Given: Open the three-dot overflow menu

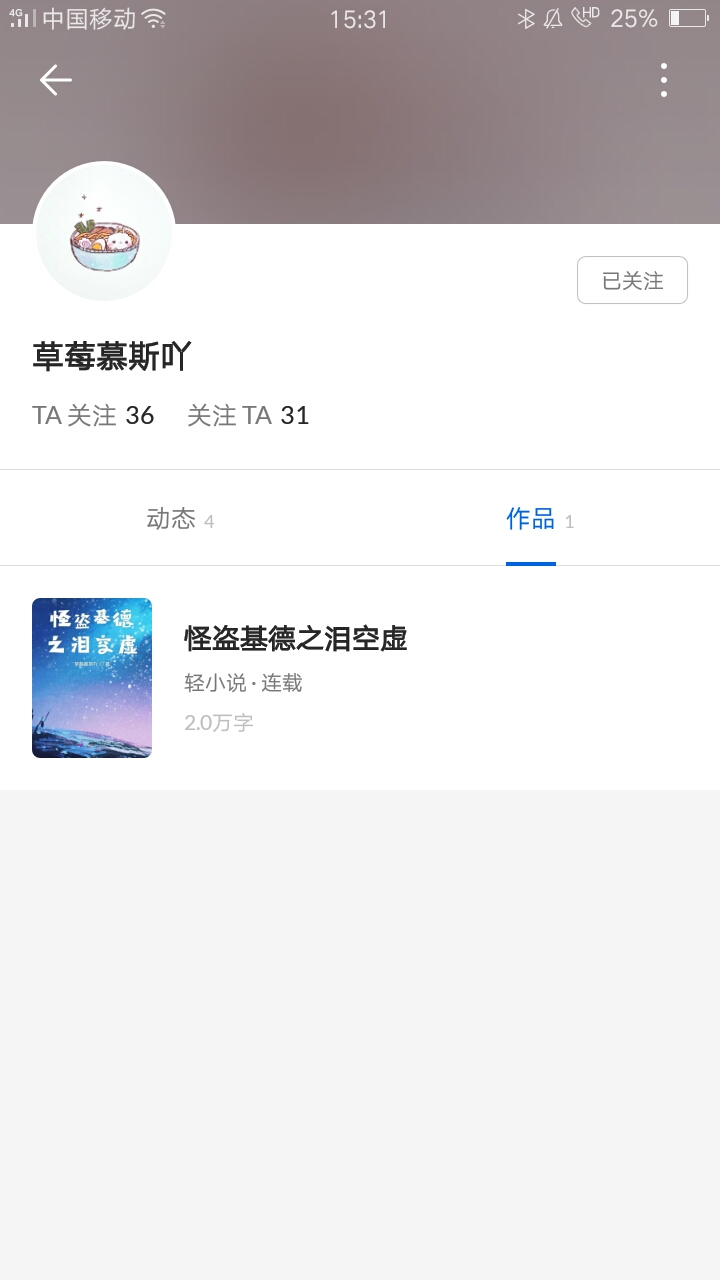Looking at the screenshot, I should (x=663, y=80).
